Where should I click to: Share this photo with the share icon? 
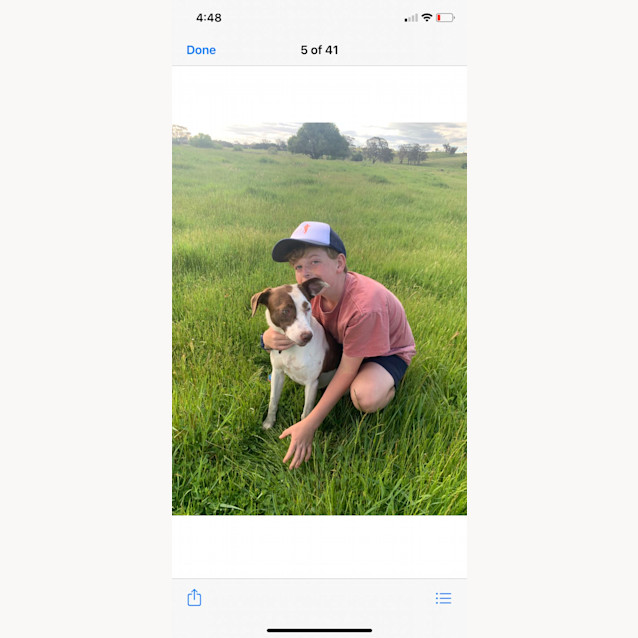194,598
